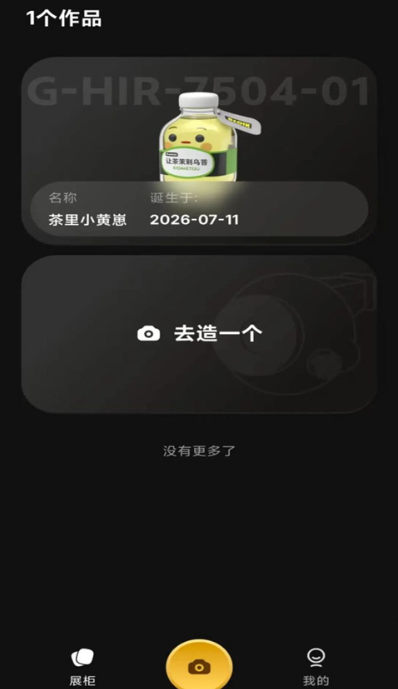The image size is (398, 689).
Task: Open the 茶里小黄崽 creation card
Action: [x=199, y=151]
